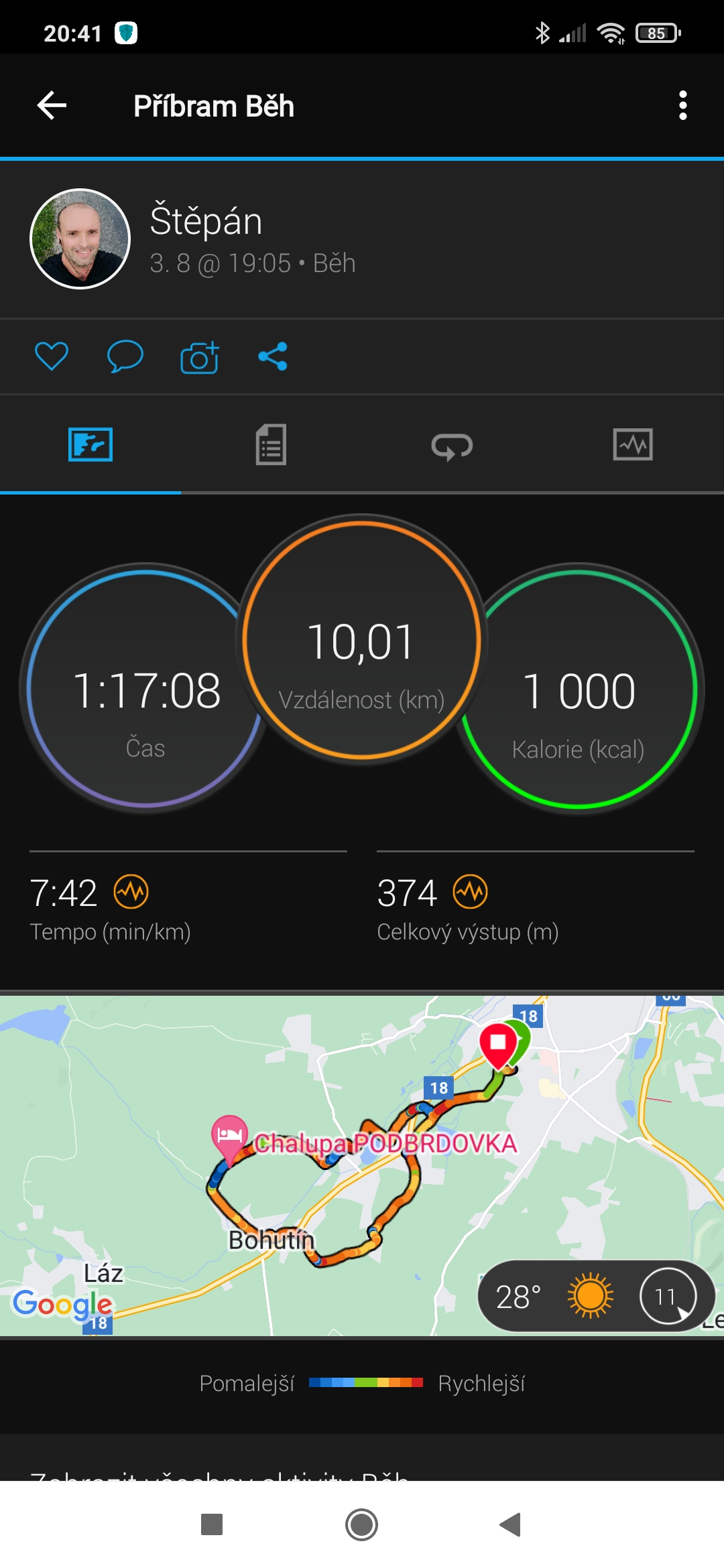Switch to the laps tab
The height and width of the screenshot is (1568, 724).
pos(452,446)
